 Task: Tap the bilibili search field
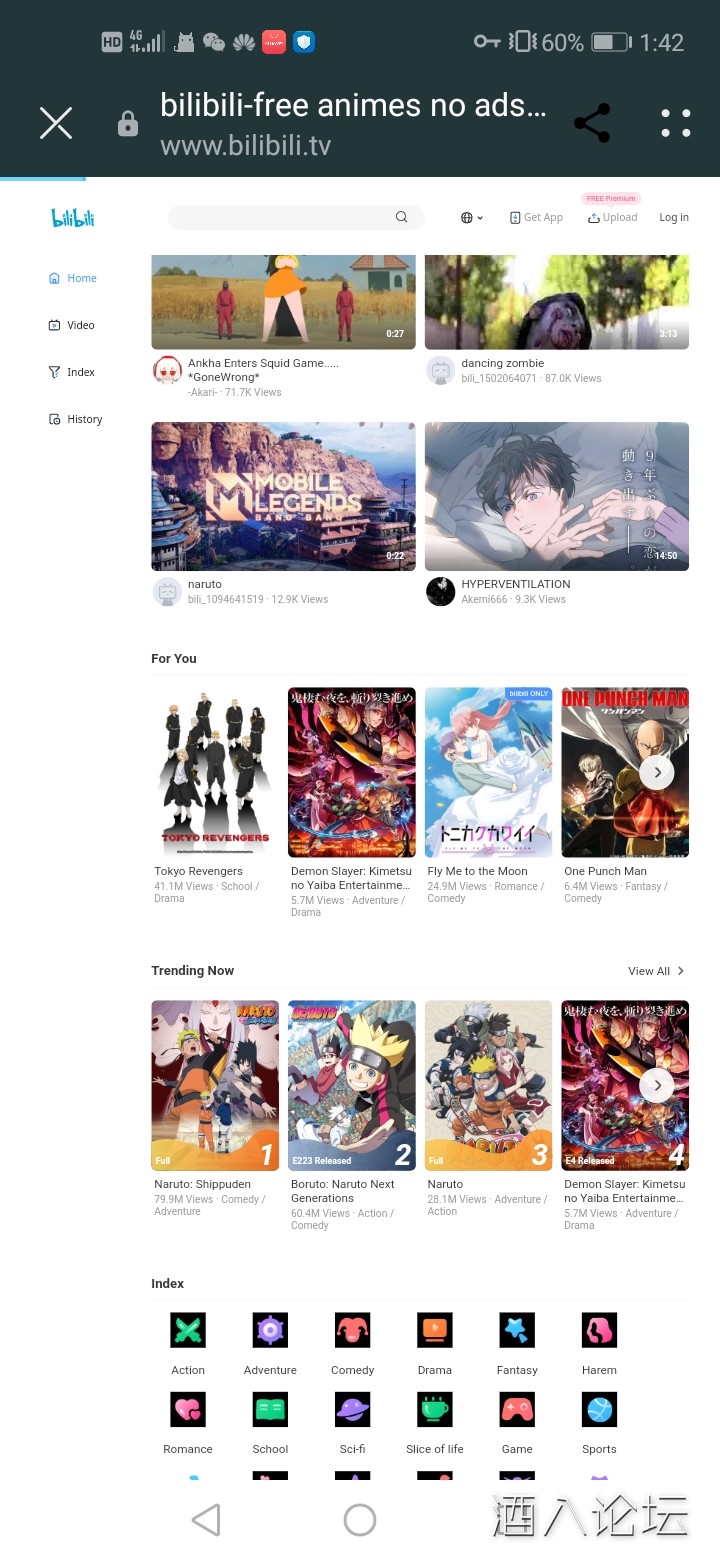click(x=285, y=217)
